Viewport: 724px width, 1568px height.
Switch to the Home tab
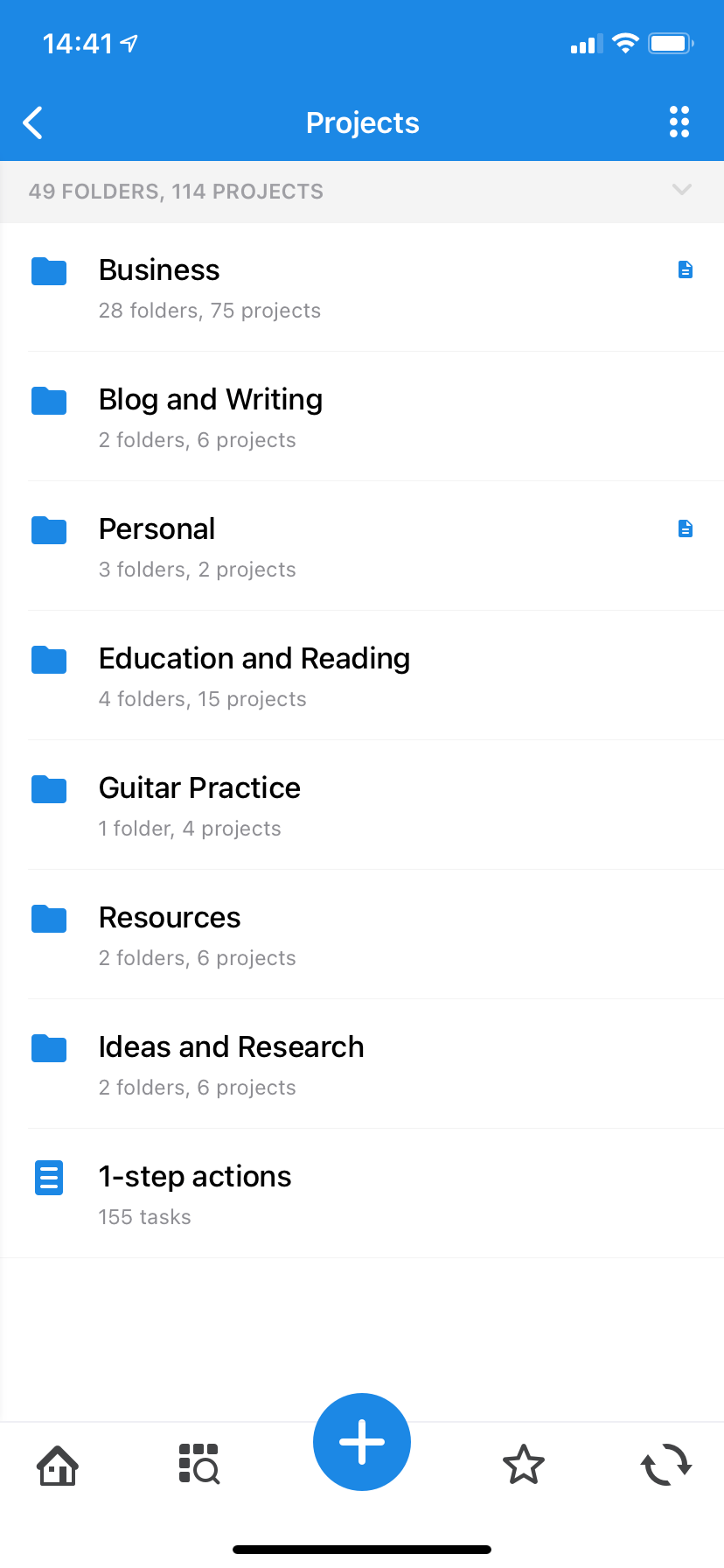(58, 1465)
